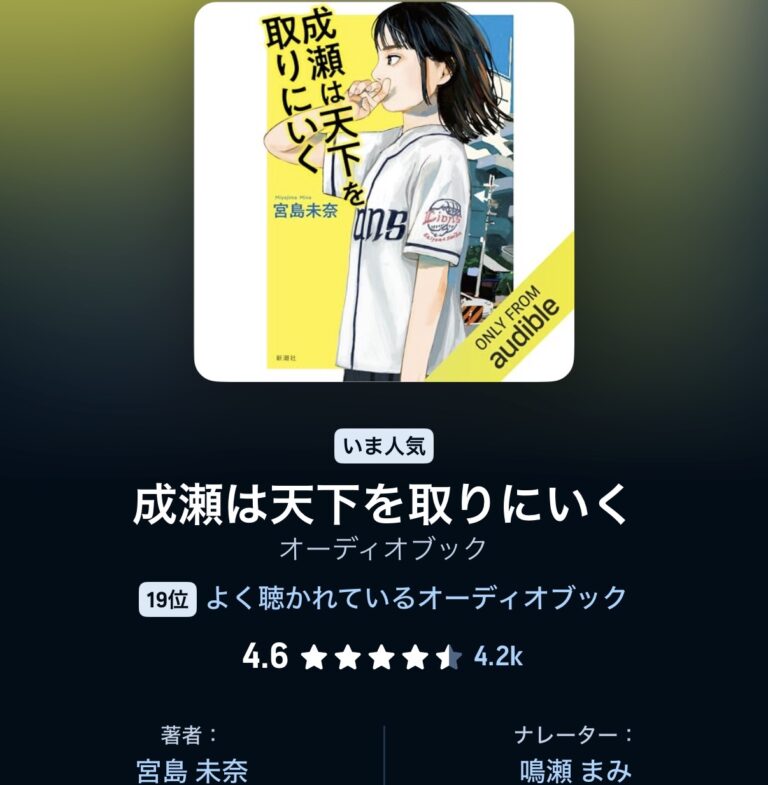Tap the 成瀬は天下を取りにいく cover image
The height and width of the screenshot is (785, 768).
pos(384,192)
